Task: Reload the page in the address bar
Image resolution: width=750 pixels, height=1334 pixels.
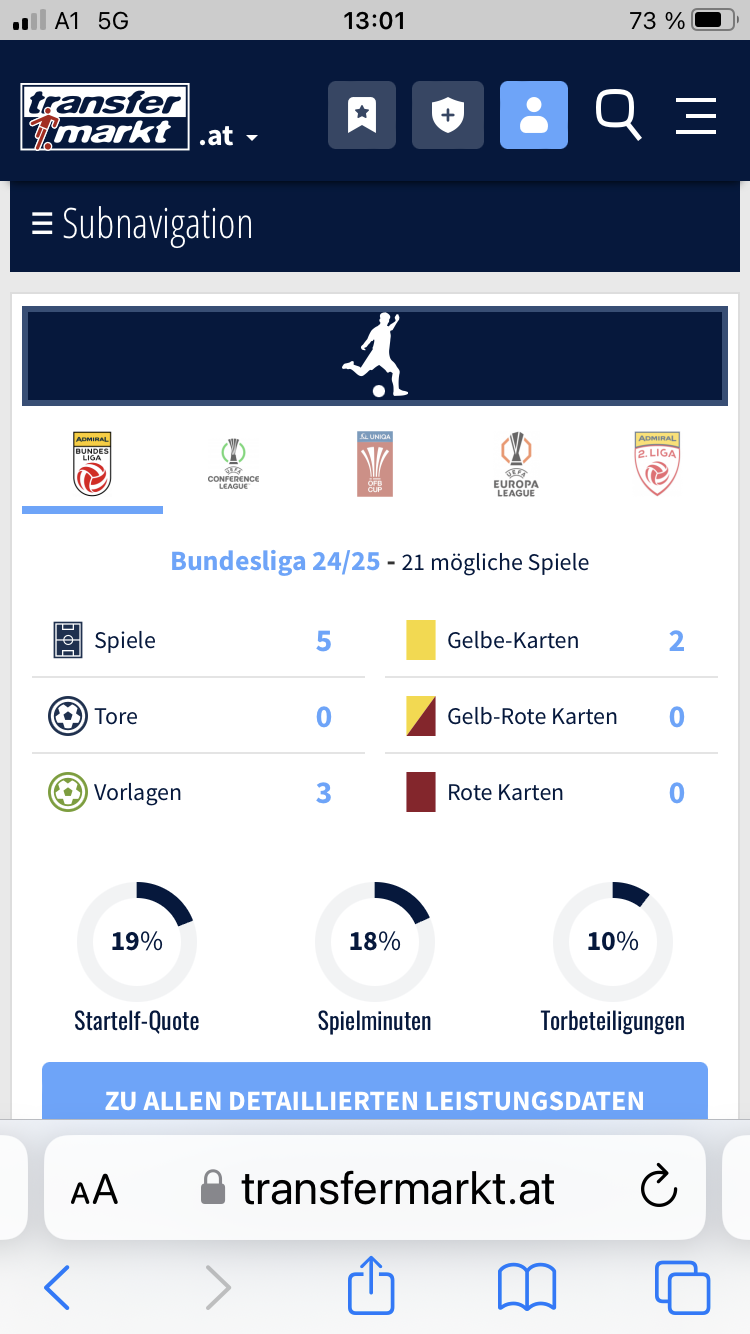Action: click(658, 1188)
